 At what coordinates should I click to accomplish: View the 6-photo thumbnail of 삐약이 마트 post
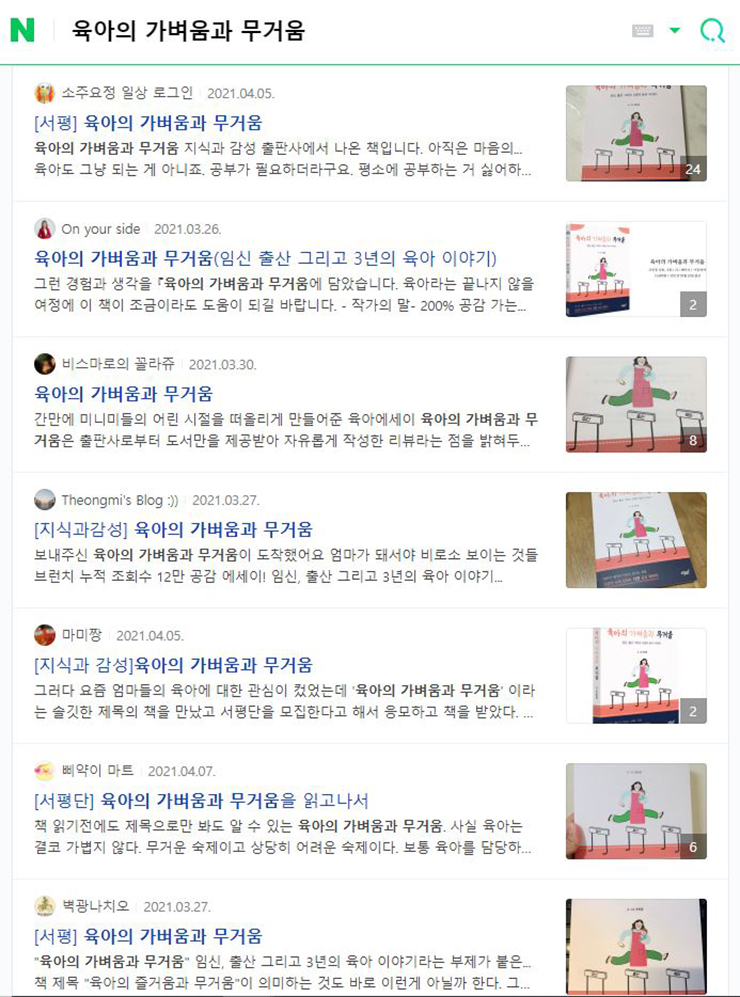point(636,811)
